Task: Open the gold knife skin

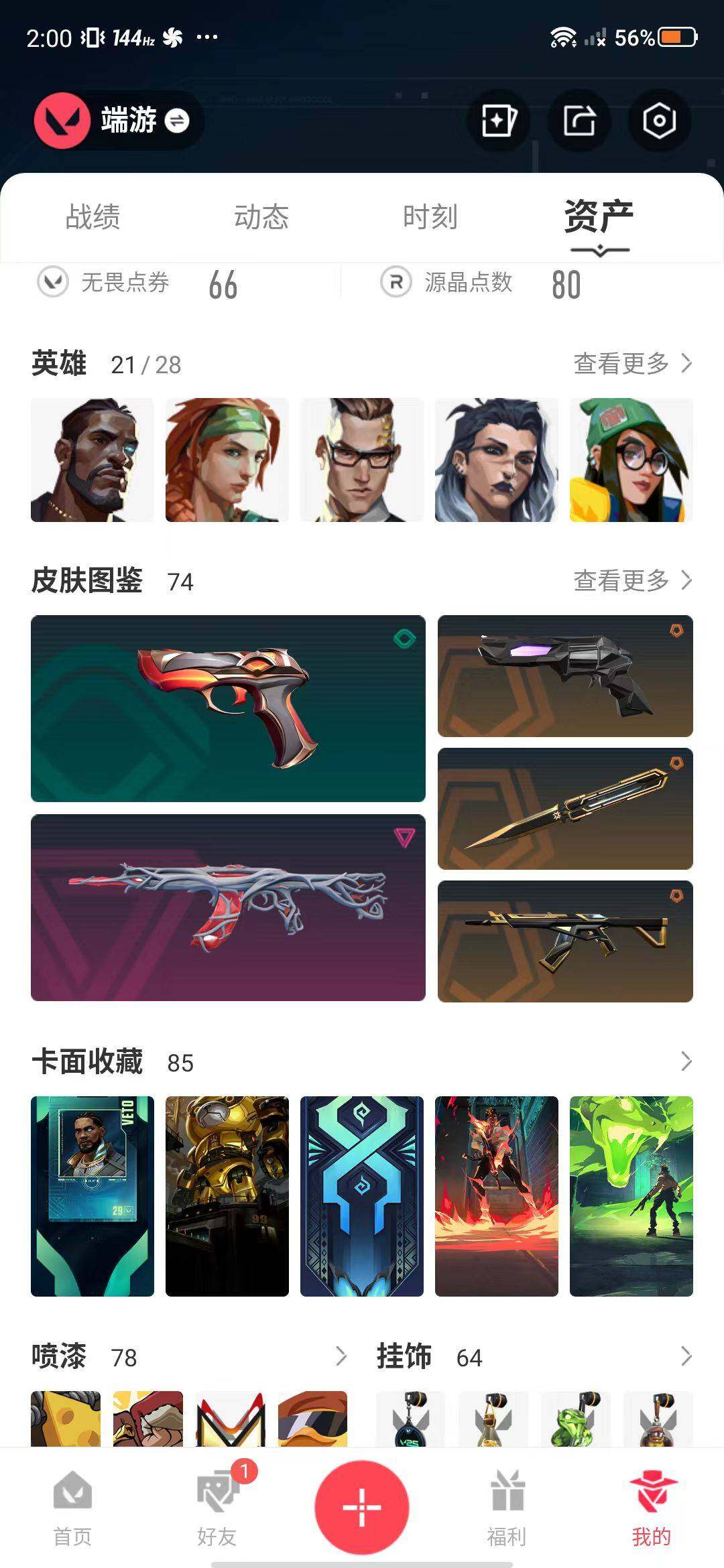Action: point(565,809)
